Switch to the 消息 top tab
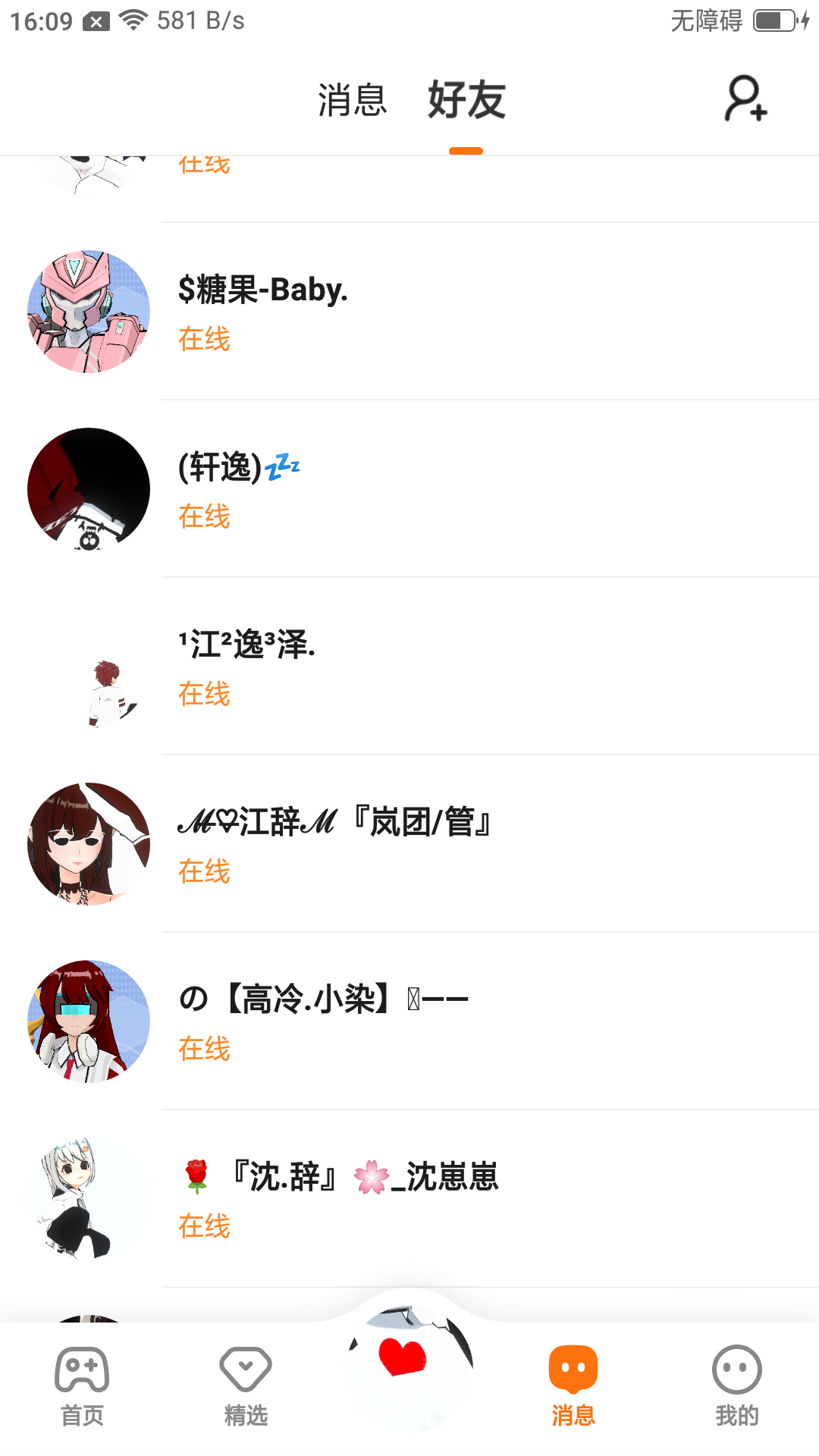Image resolution: width=819 pixels, height=1456 pixels. coord(353,100)
